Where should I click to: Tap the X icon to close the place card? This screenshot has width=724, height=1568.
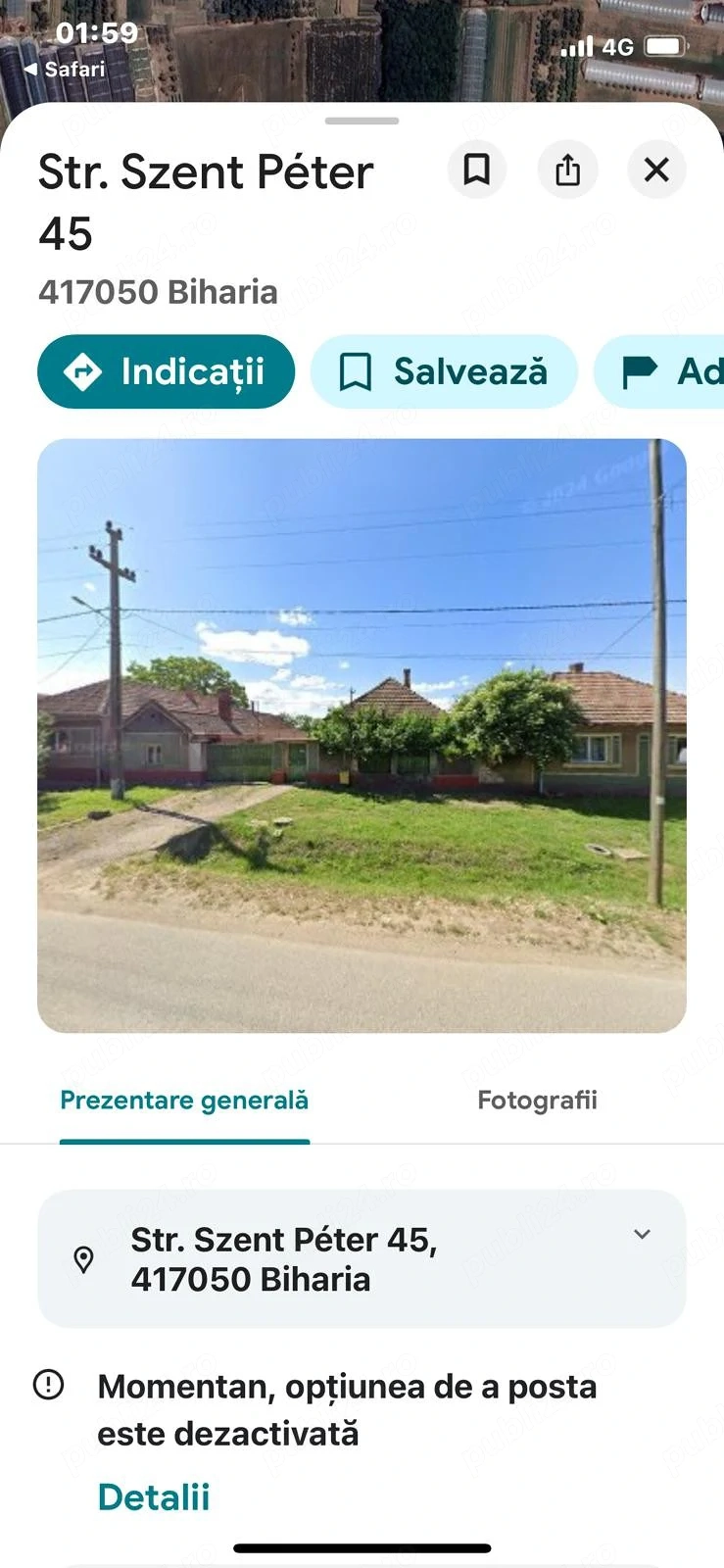coord(655,170)
